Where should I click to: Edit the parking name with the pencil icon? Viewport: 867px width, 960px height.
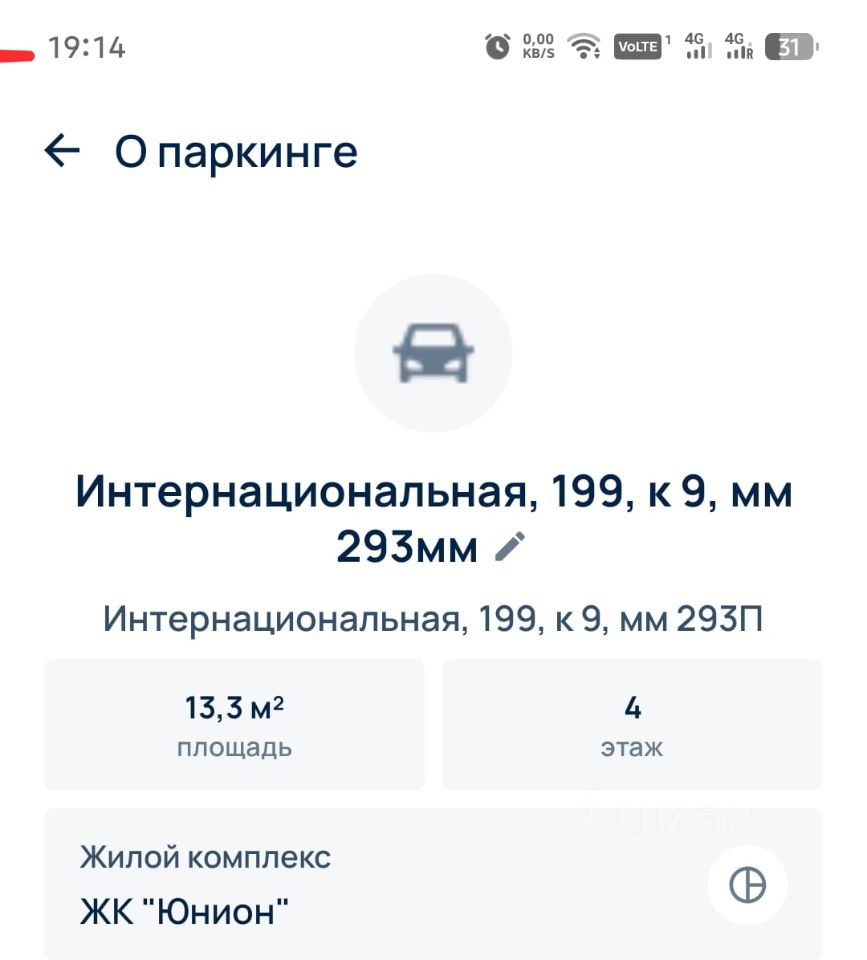tap(510, 547)
